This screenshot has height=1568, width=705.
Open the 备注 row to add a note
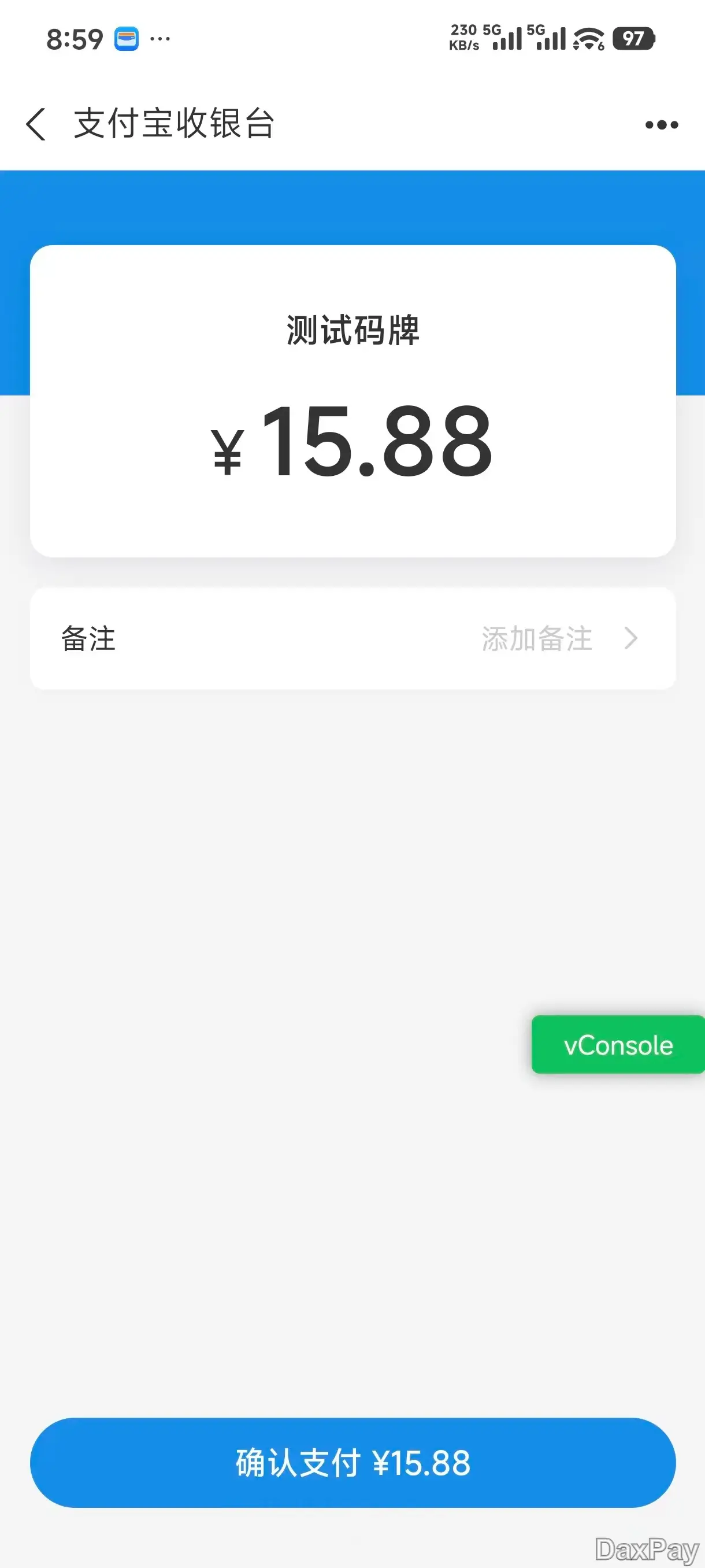point(353,638)
